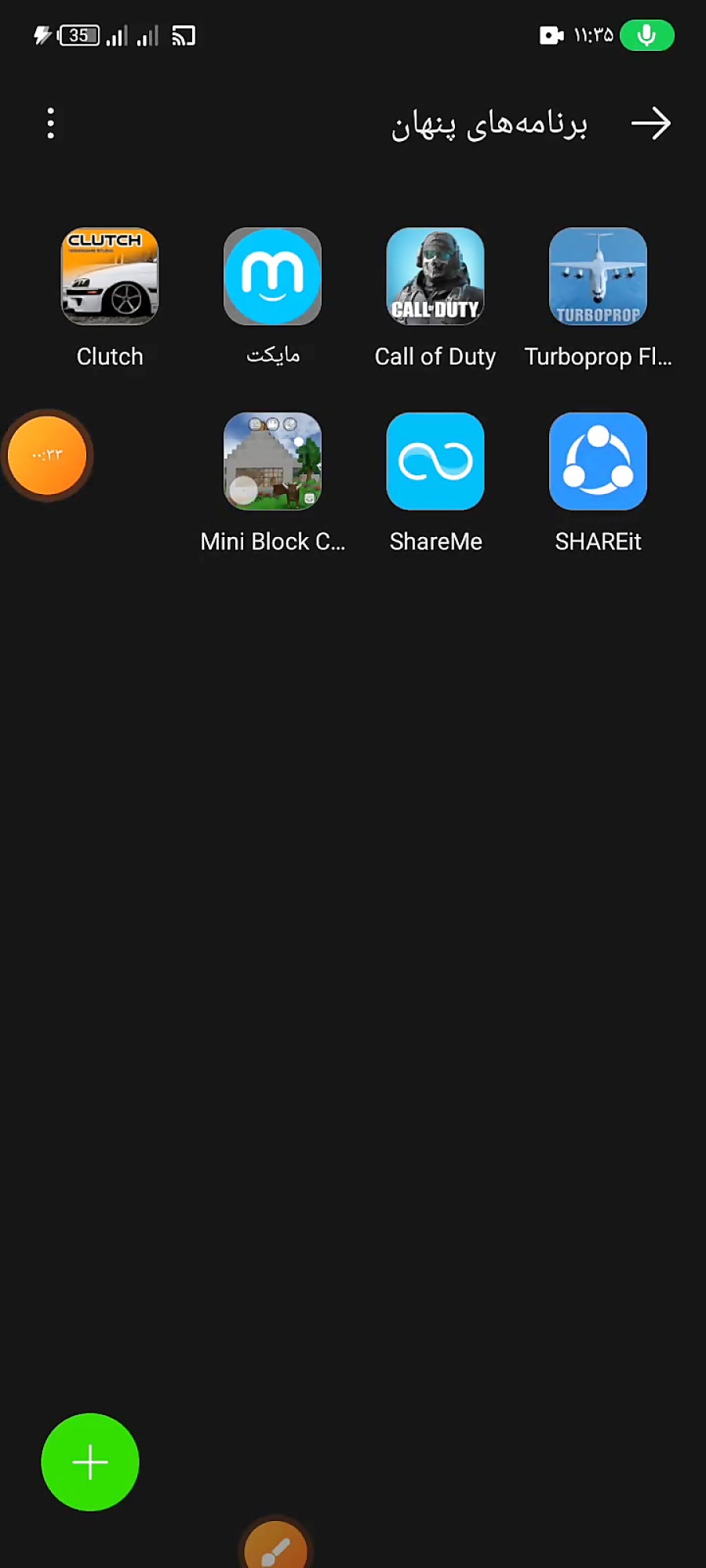Screen dimensions: 706x1568
Task: Go back using the arrow icon
Action: point(650,124)
